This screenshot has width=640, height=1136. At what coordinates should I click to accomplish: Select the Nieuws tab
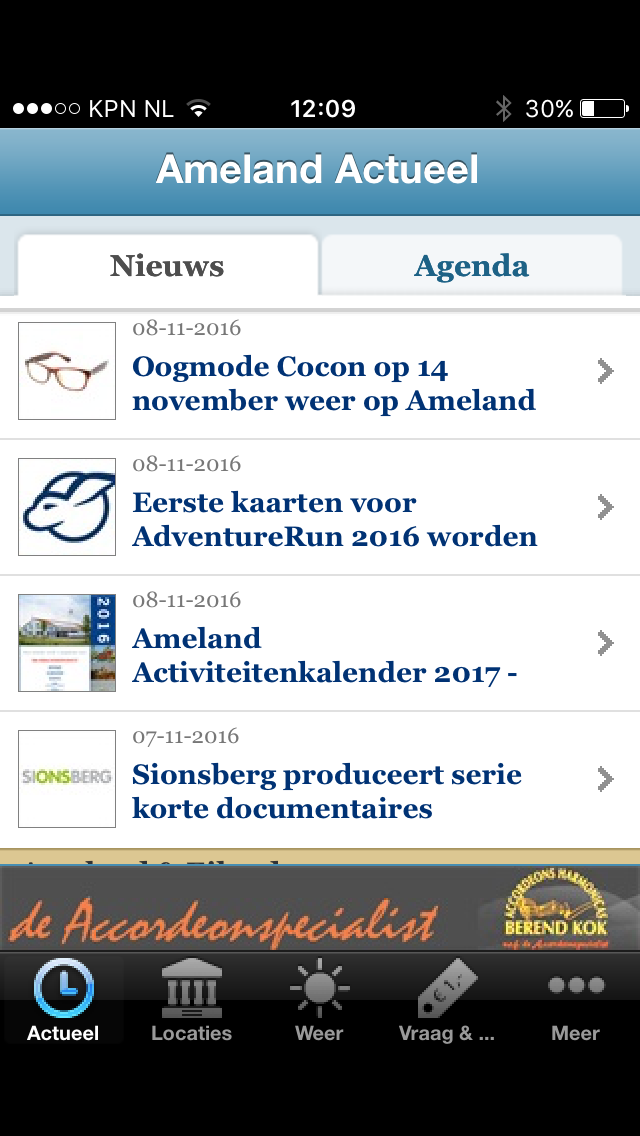pos(167,266)
